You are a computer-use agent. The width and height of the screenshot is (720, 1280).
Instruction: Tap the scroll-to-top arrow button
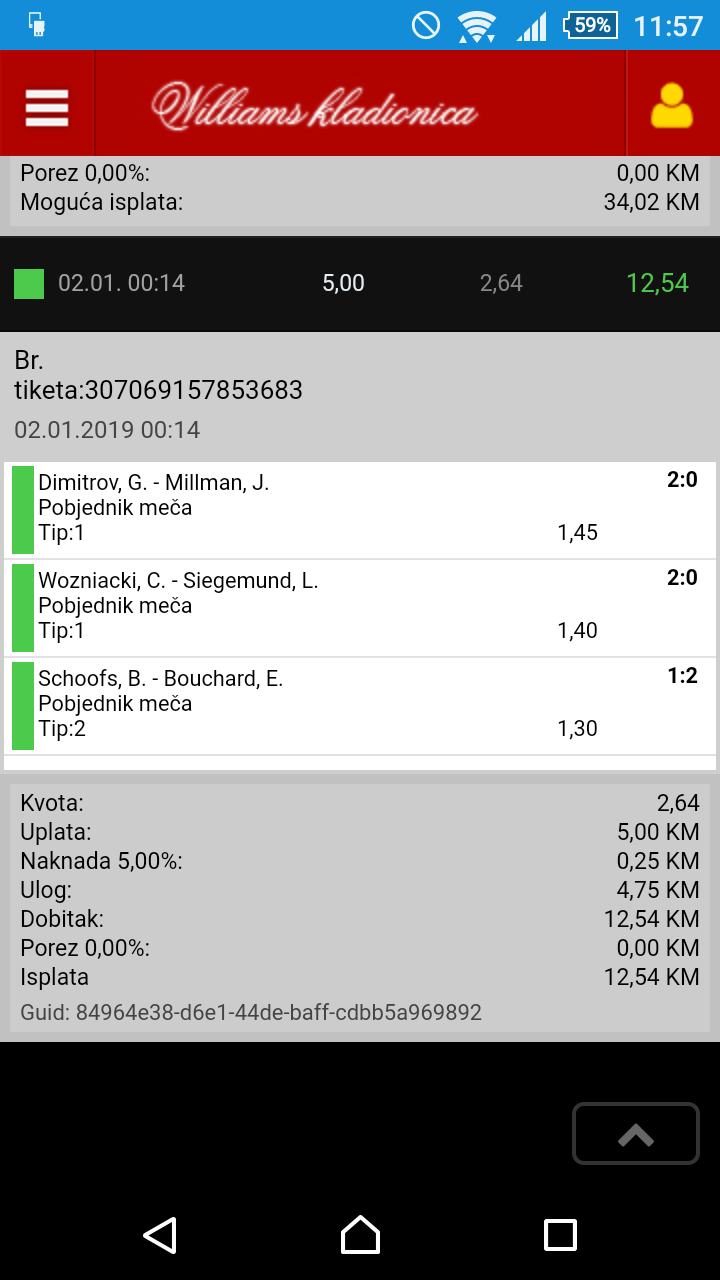[x=636, y=1133]
